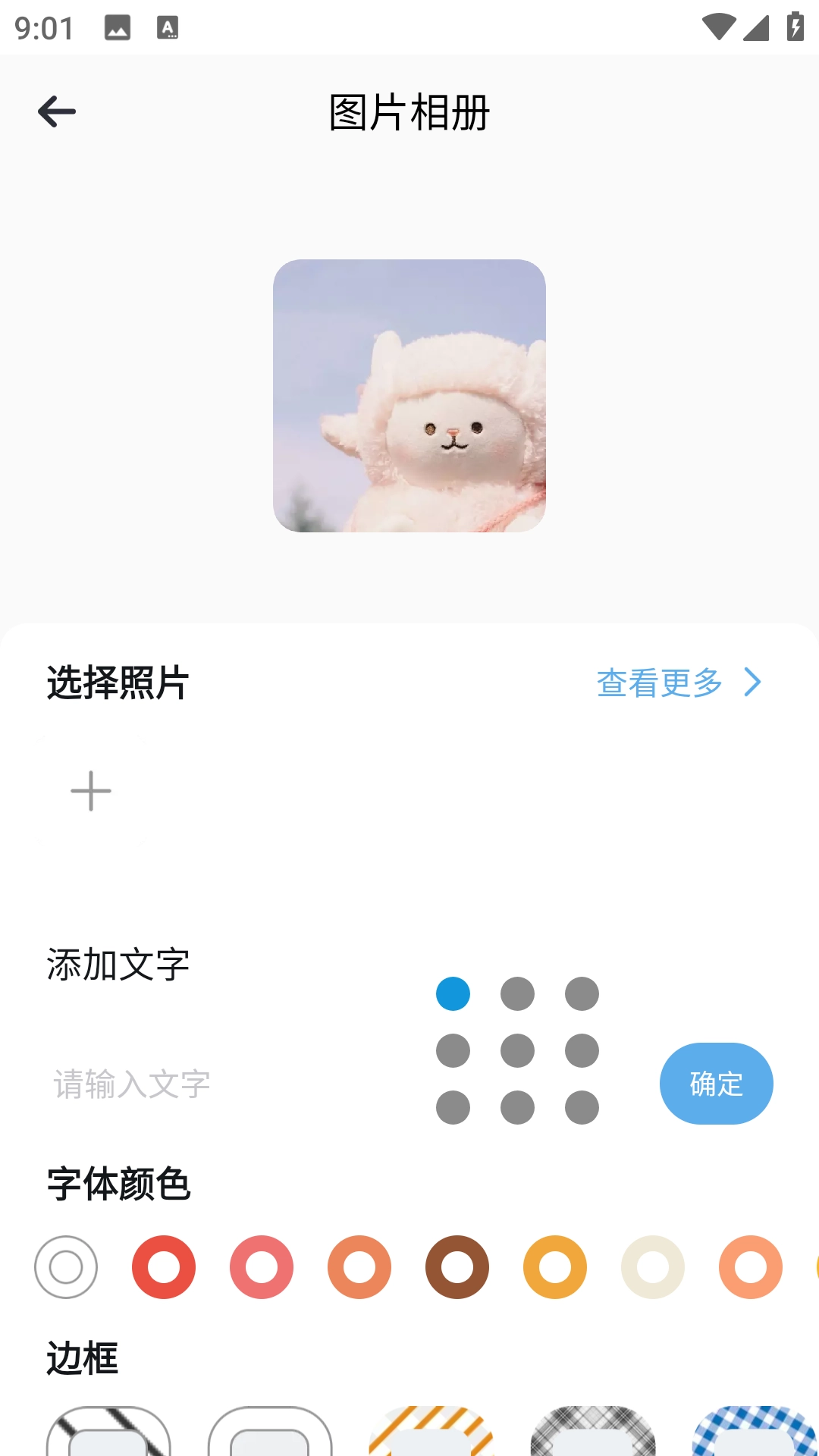The image size is (819, 1456).
Task: Tap the plus icon to add a photo
Action: click(x=90, y=791)
